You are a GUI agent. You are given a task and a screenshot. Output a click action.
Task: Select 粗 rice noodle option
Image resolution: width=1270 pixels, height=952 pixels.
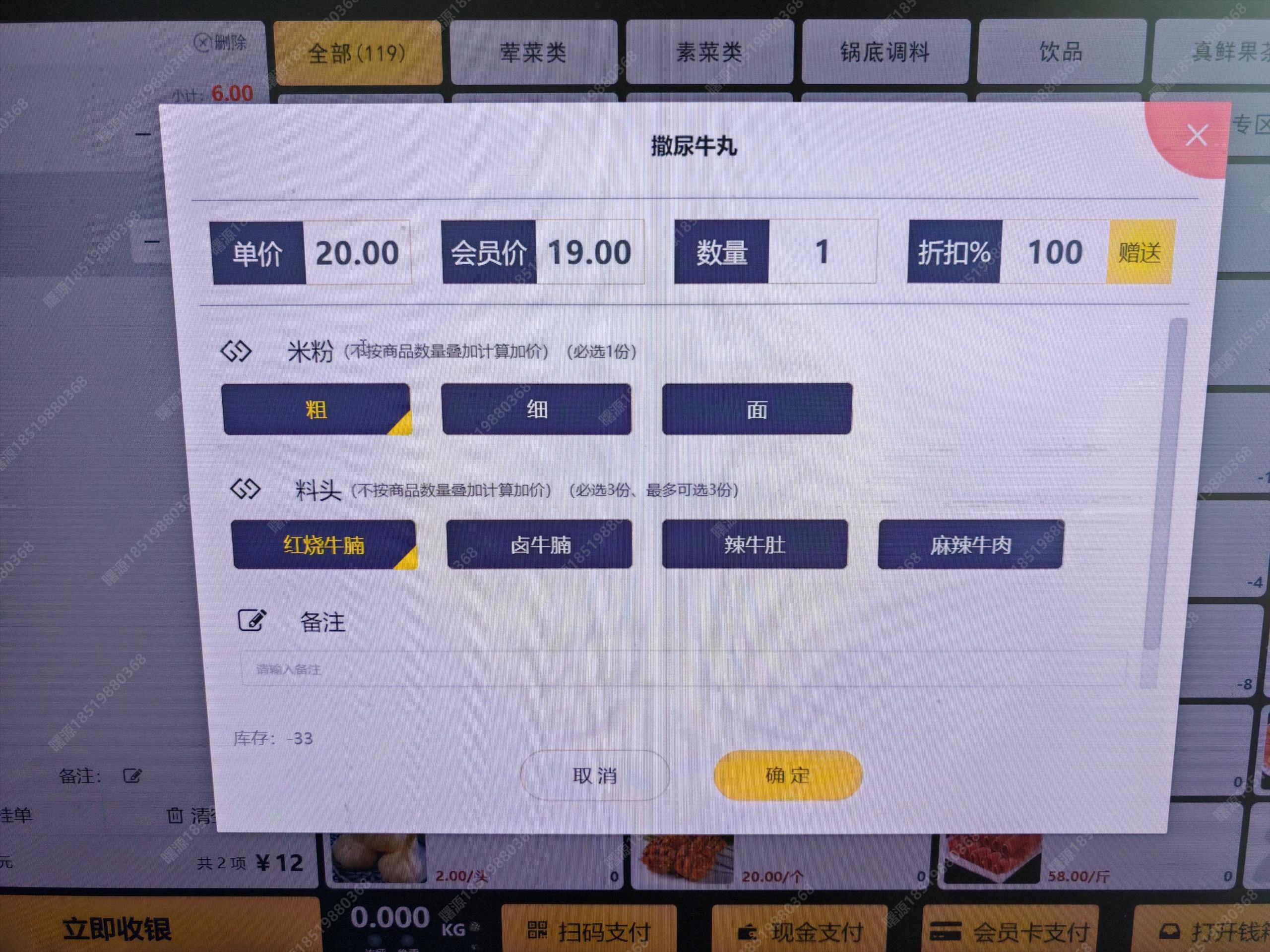316,409
